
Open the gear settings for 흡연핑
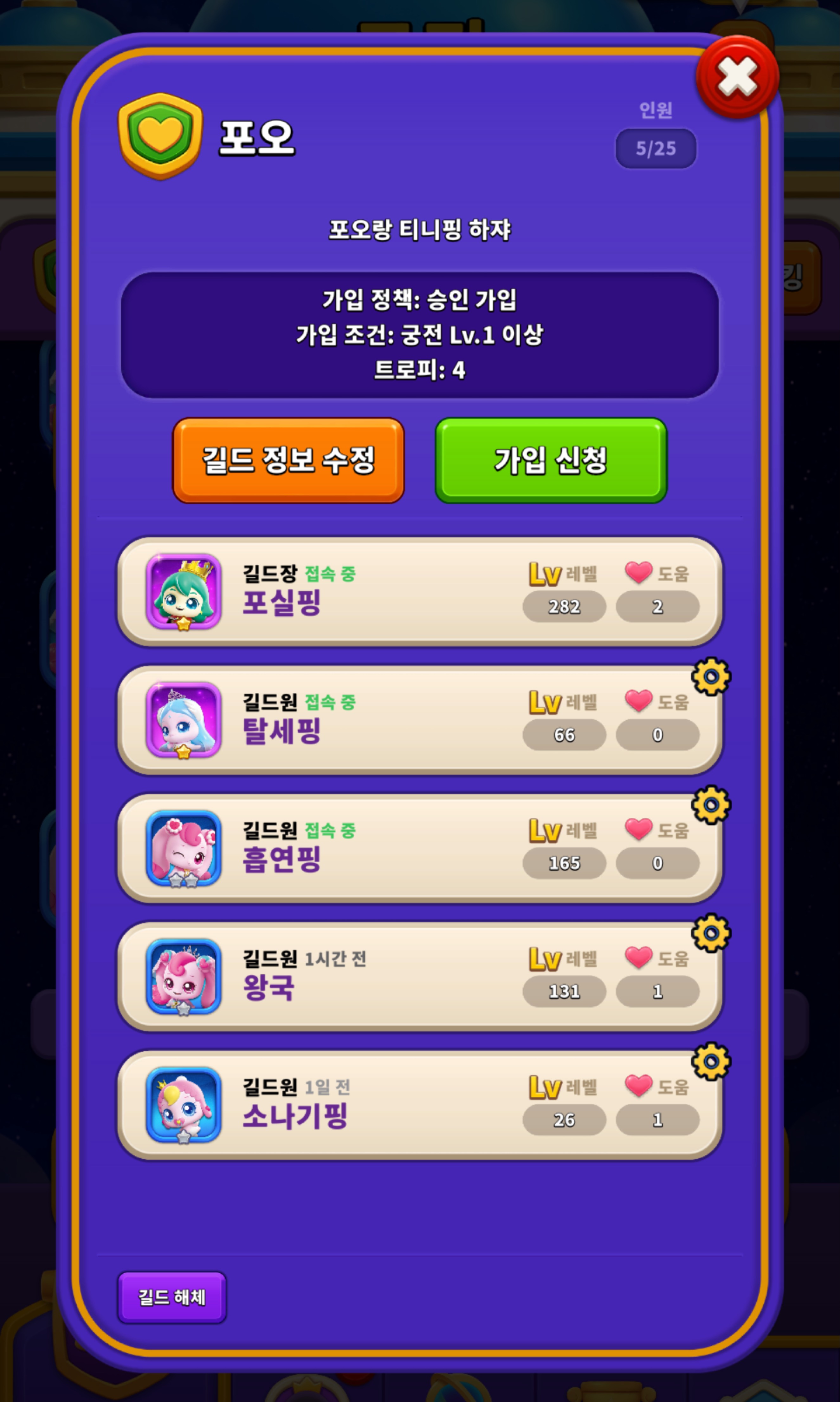coord(711,805)
